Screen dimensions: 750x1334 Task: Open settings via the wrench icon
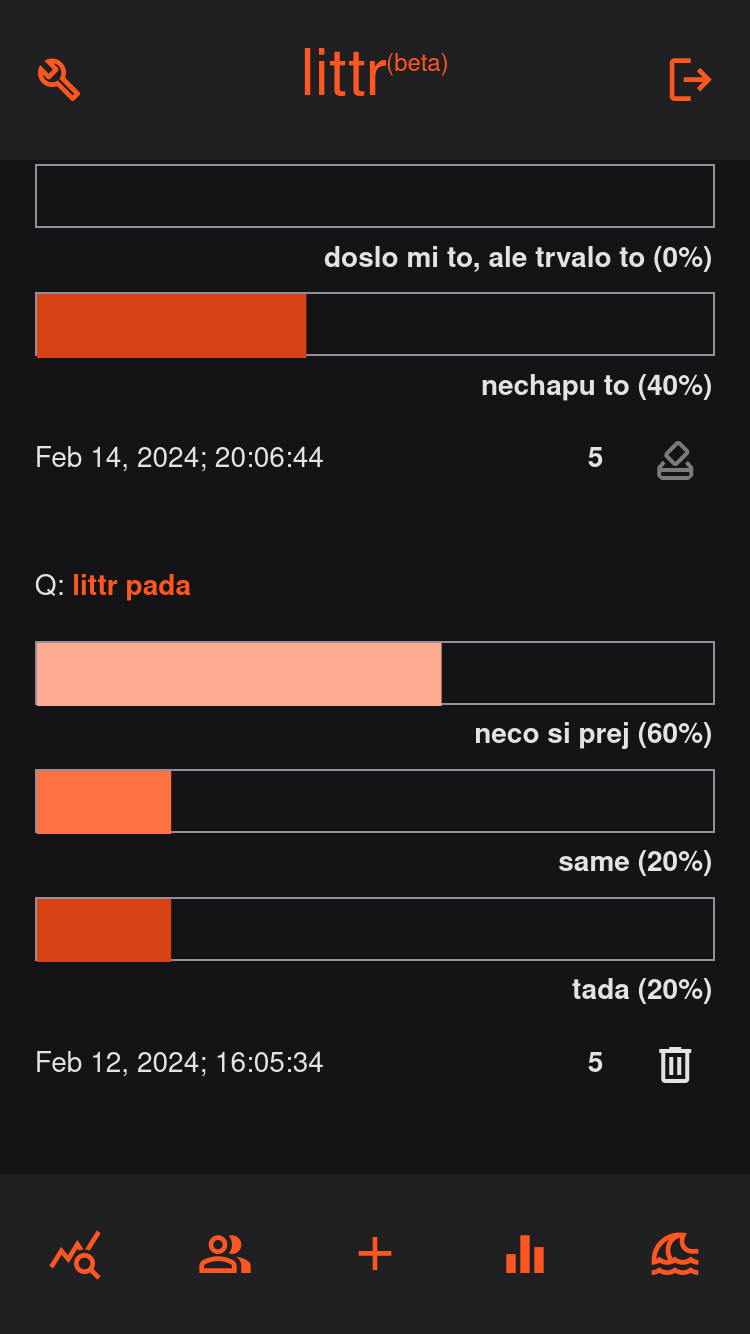[59, 80]
